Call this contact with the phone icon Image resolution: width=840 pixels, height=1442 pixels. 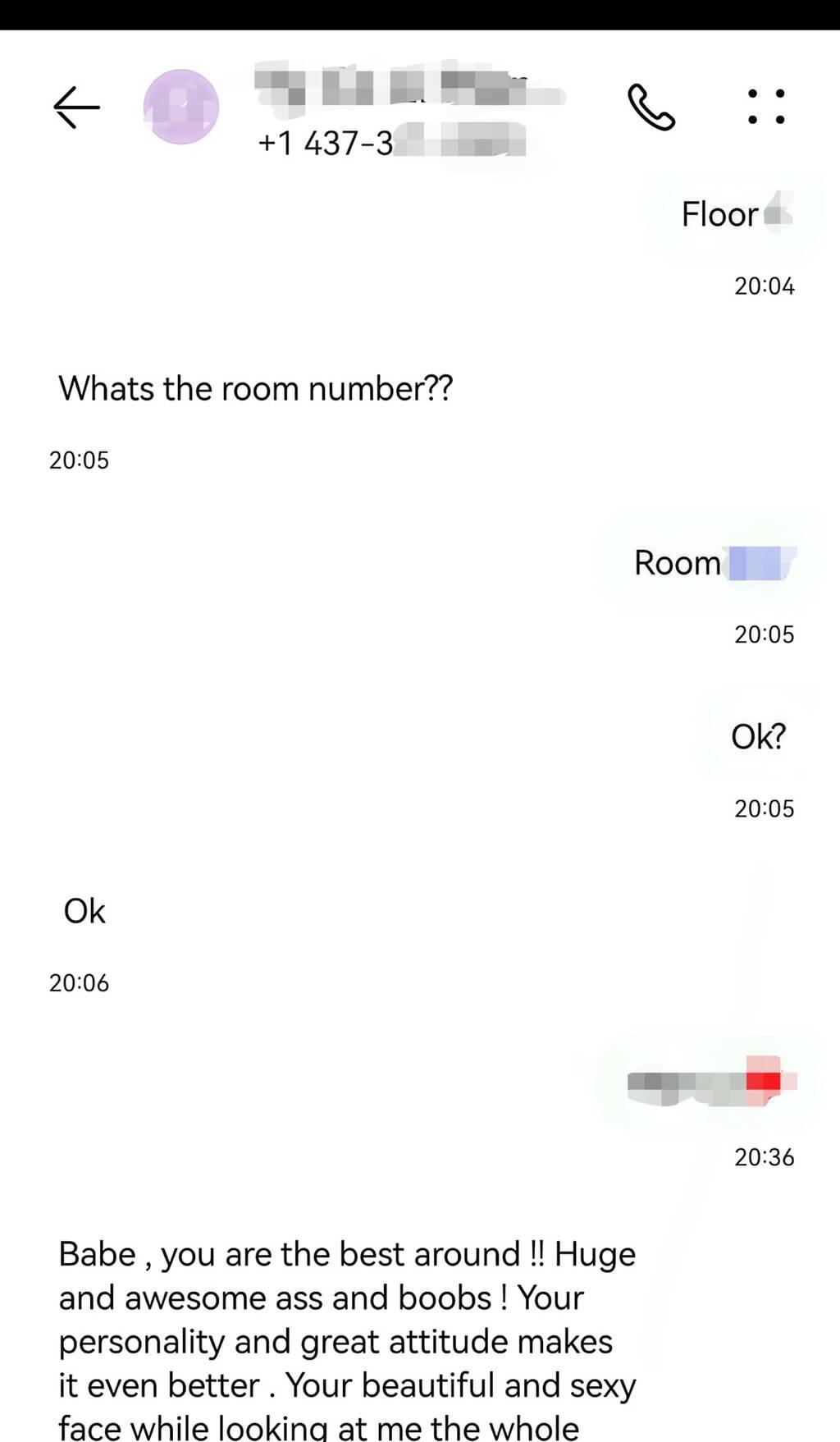pyautogui.click(x=651, y=108)
